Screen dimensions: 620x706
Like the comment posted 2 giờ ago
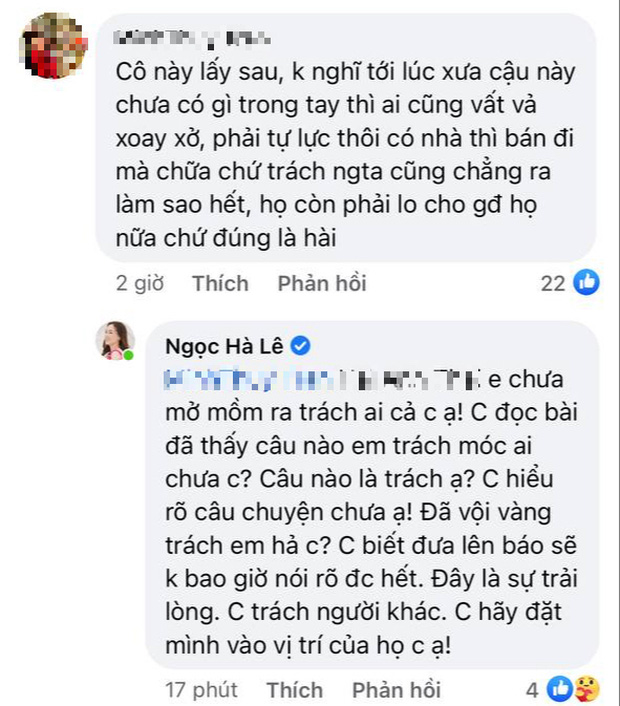click(x=220, y=283)
